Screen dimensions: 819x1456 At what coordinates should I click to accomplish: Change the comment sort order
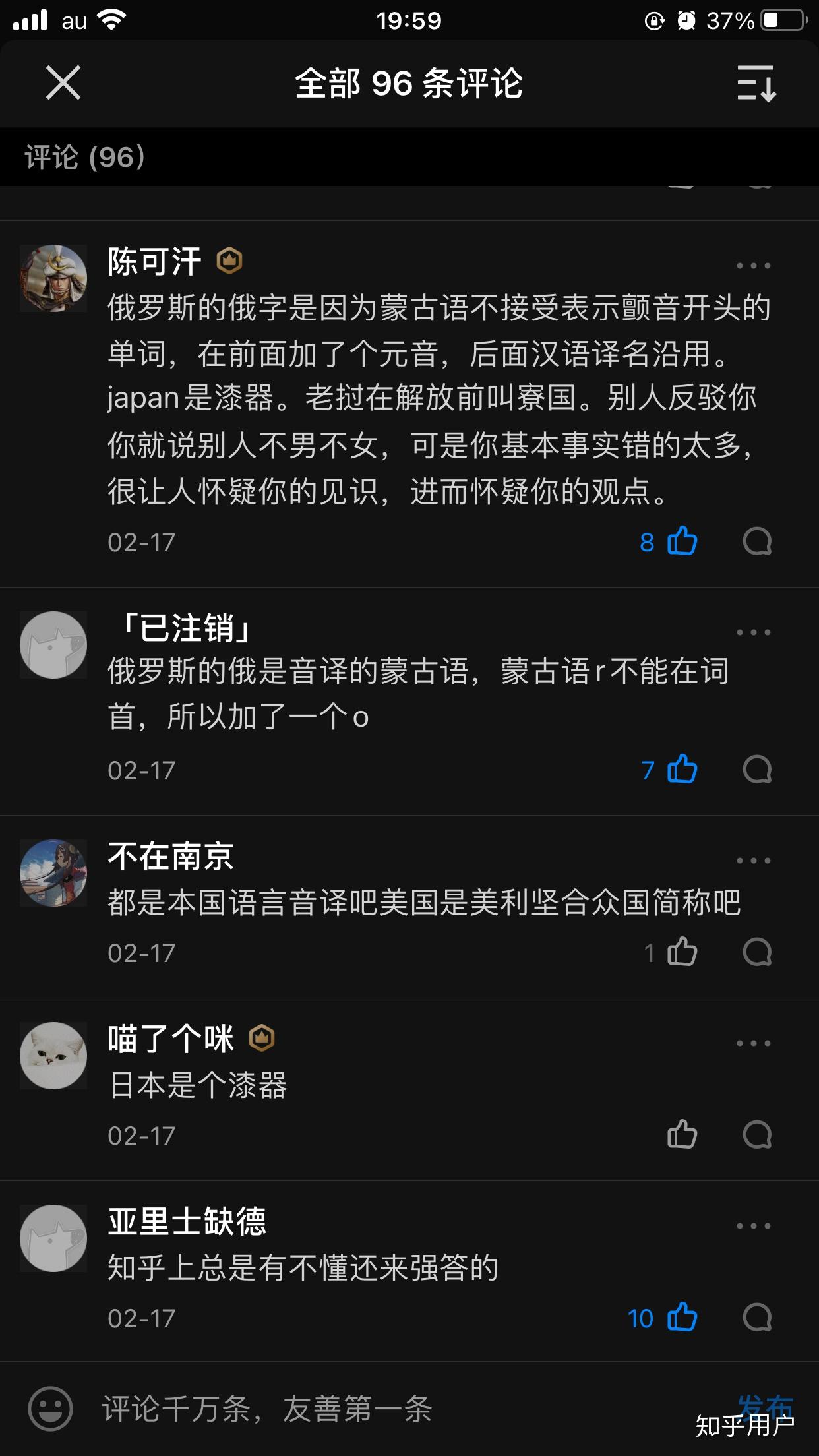(756, 83)
